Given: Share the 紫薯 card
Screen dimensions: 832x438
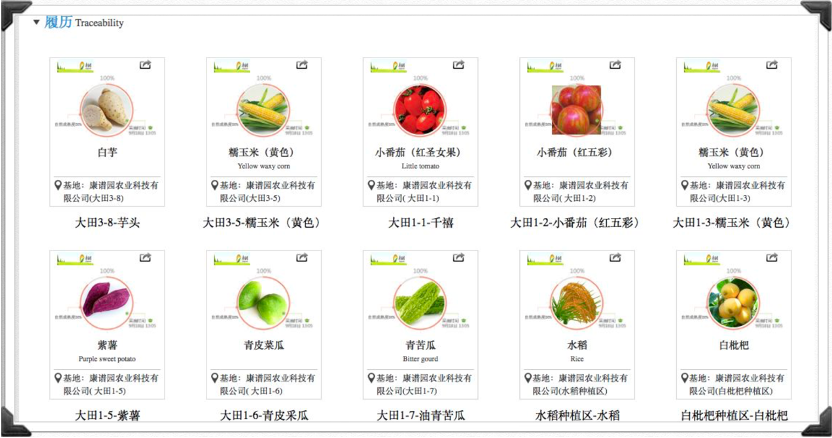Looking at the screenshot, I should [145, 258].
